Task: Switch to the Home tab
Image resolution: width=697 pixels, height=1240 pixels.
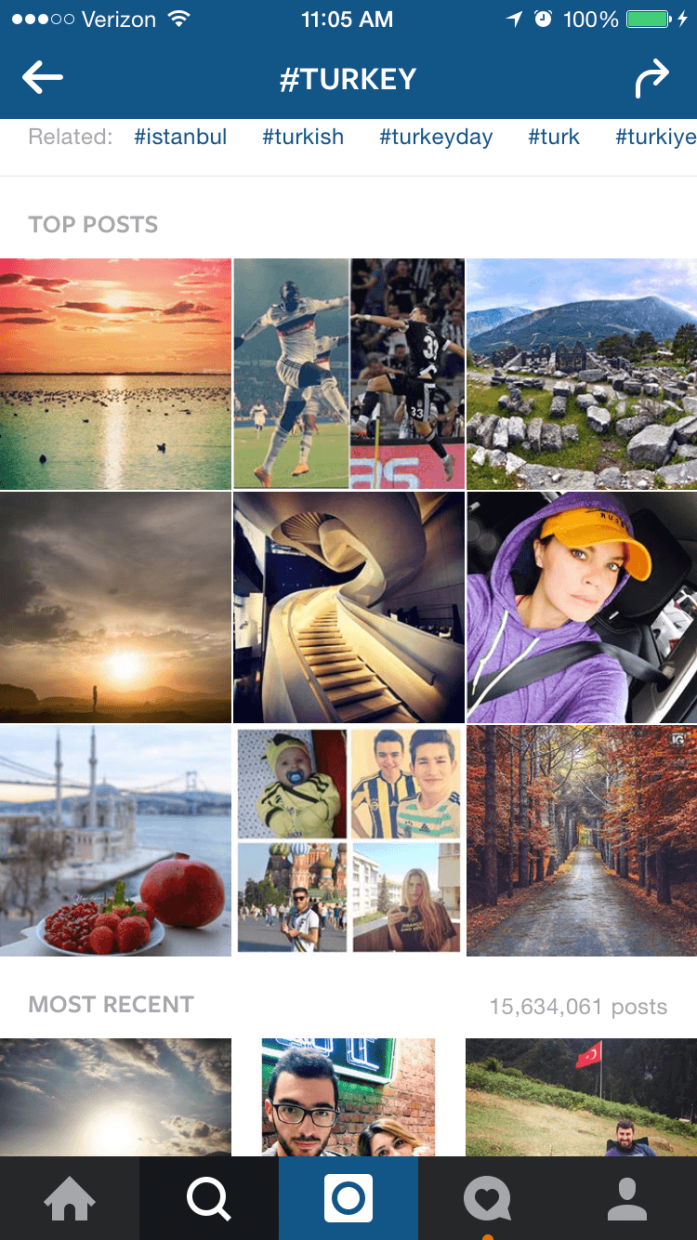Action: tap(70, 1198)
